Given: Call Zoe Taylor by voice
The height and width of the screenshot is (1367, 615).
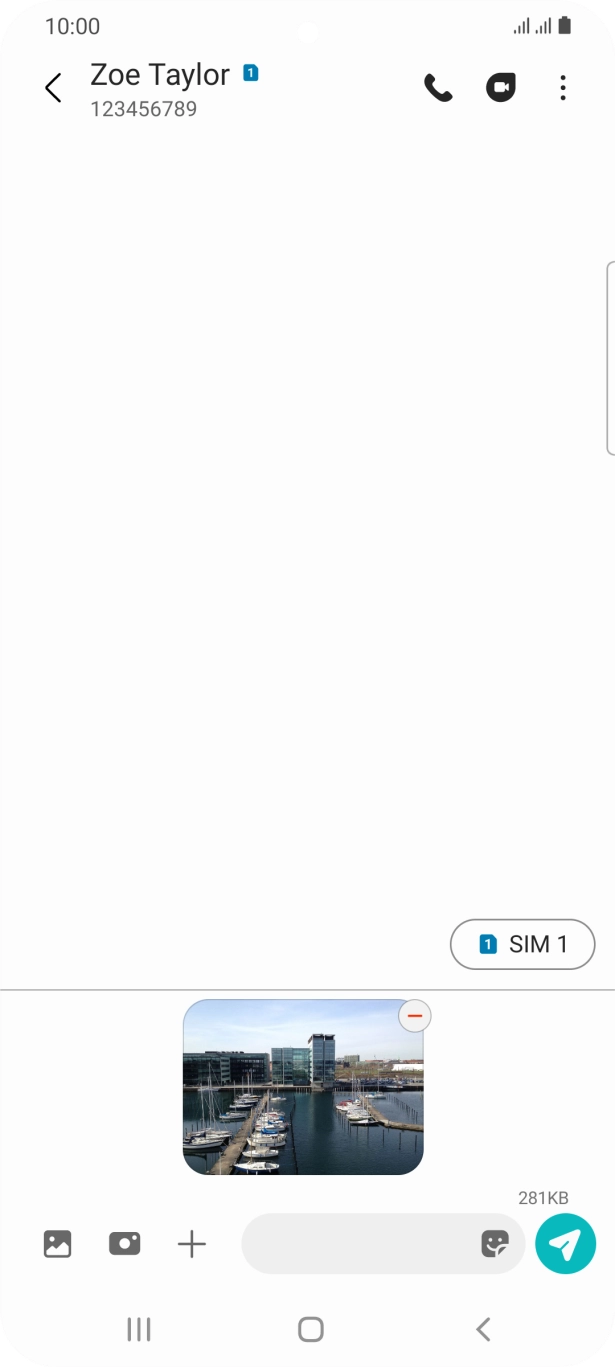Looking at the screenshot, I should 438,88.
